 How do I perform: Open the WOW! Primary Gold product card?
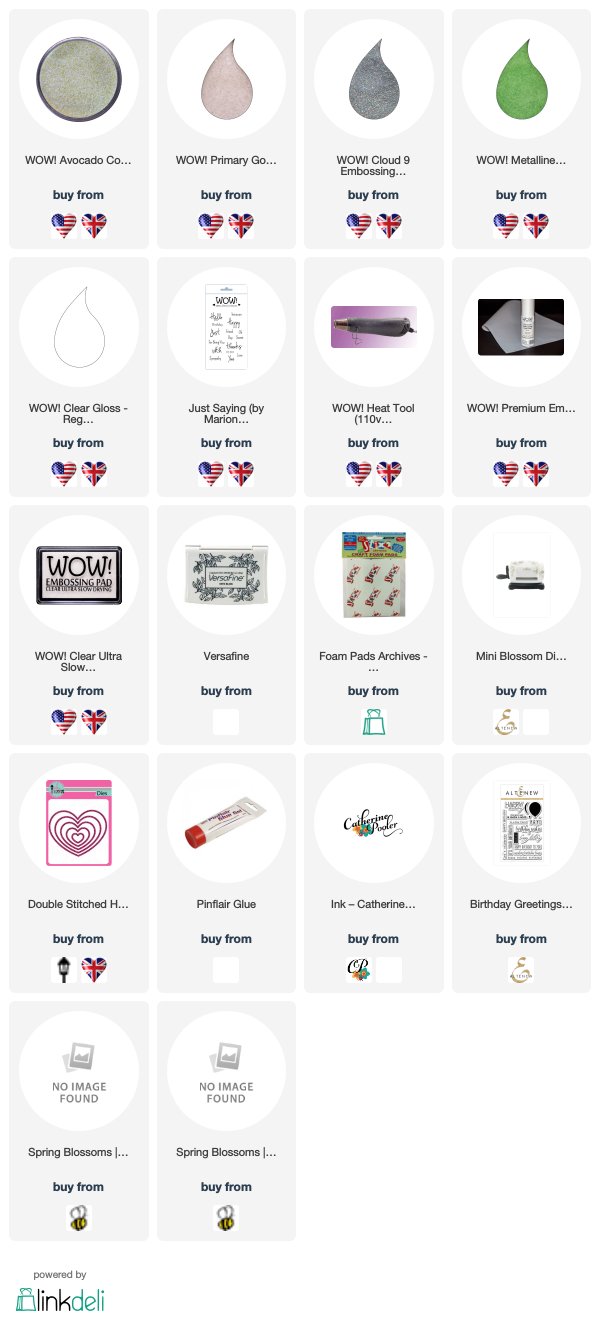(226, 129)
